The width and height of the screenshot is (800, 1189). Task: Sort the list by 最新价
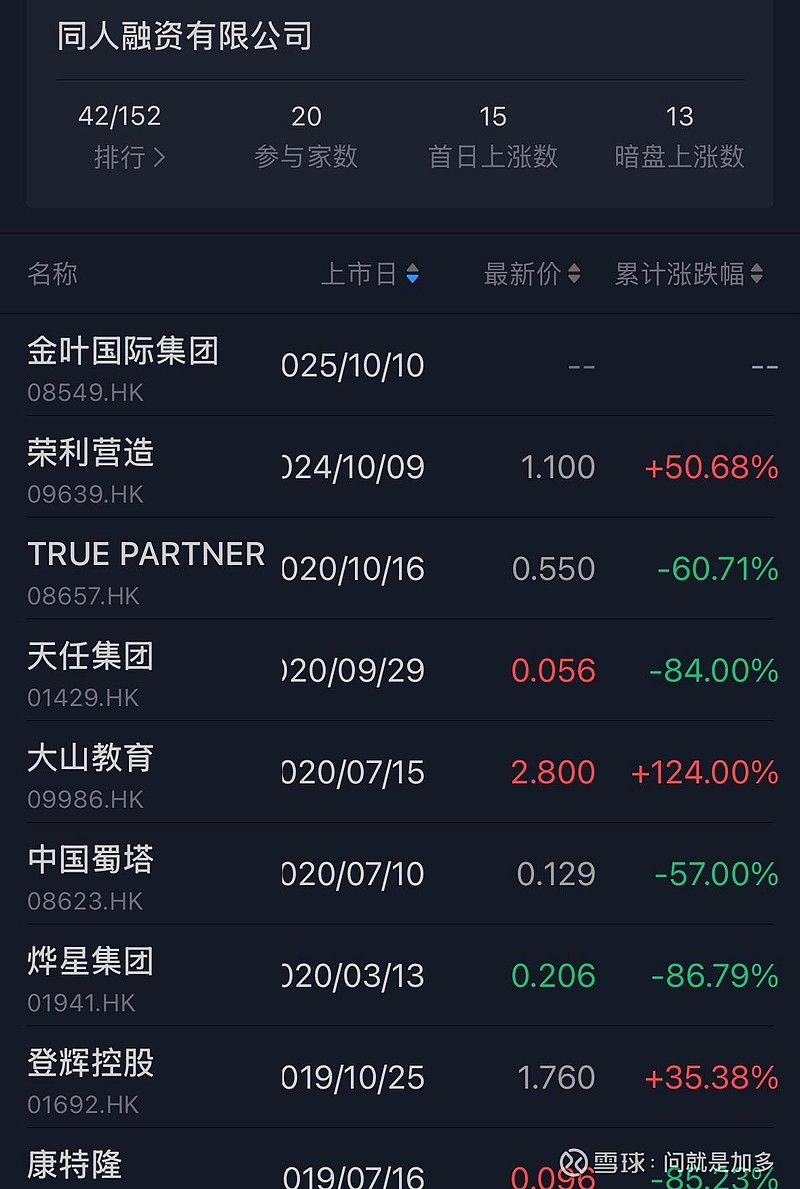(531, 274)
